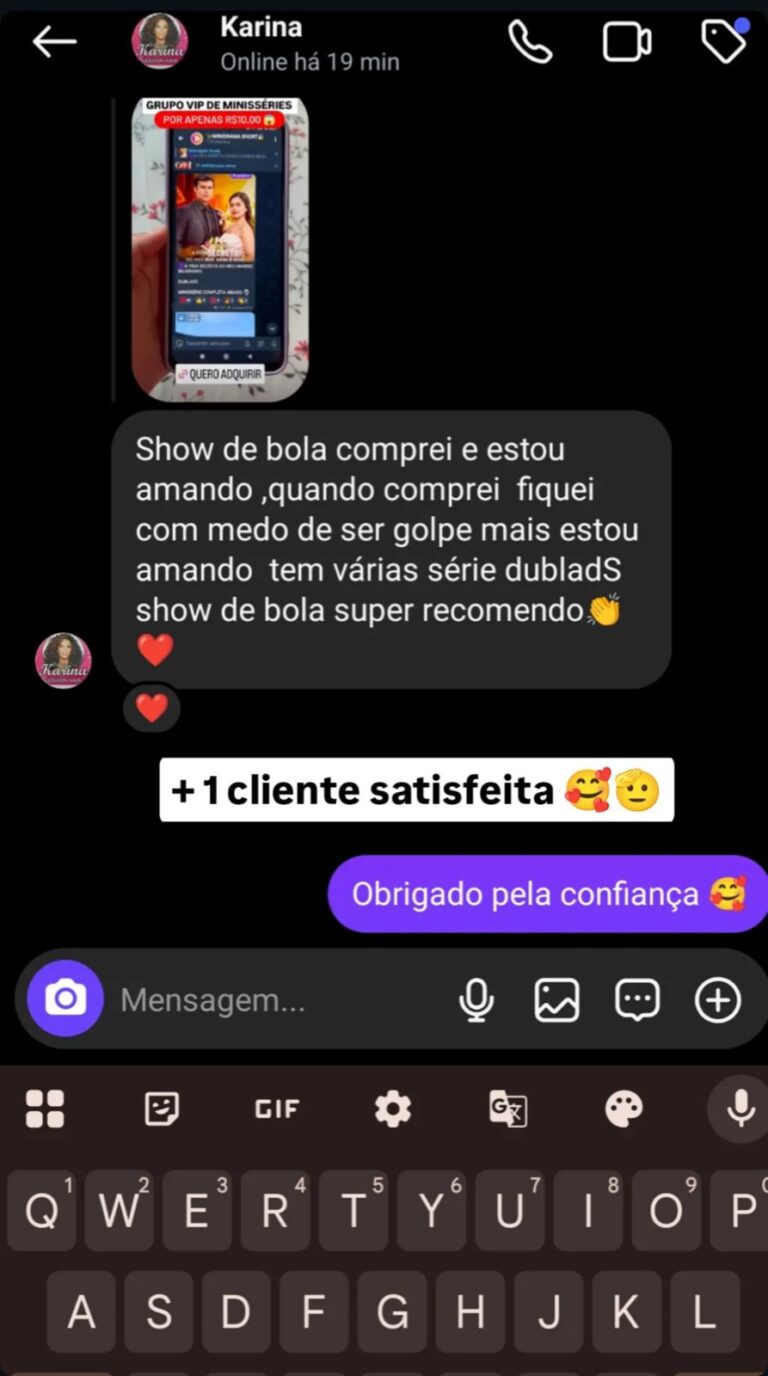
Task: Open the camera to capture a photo
Action: 64,999
